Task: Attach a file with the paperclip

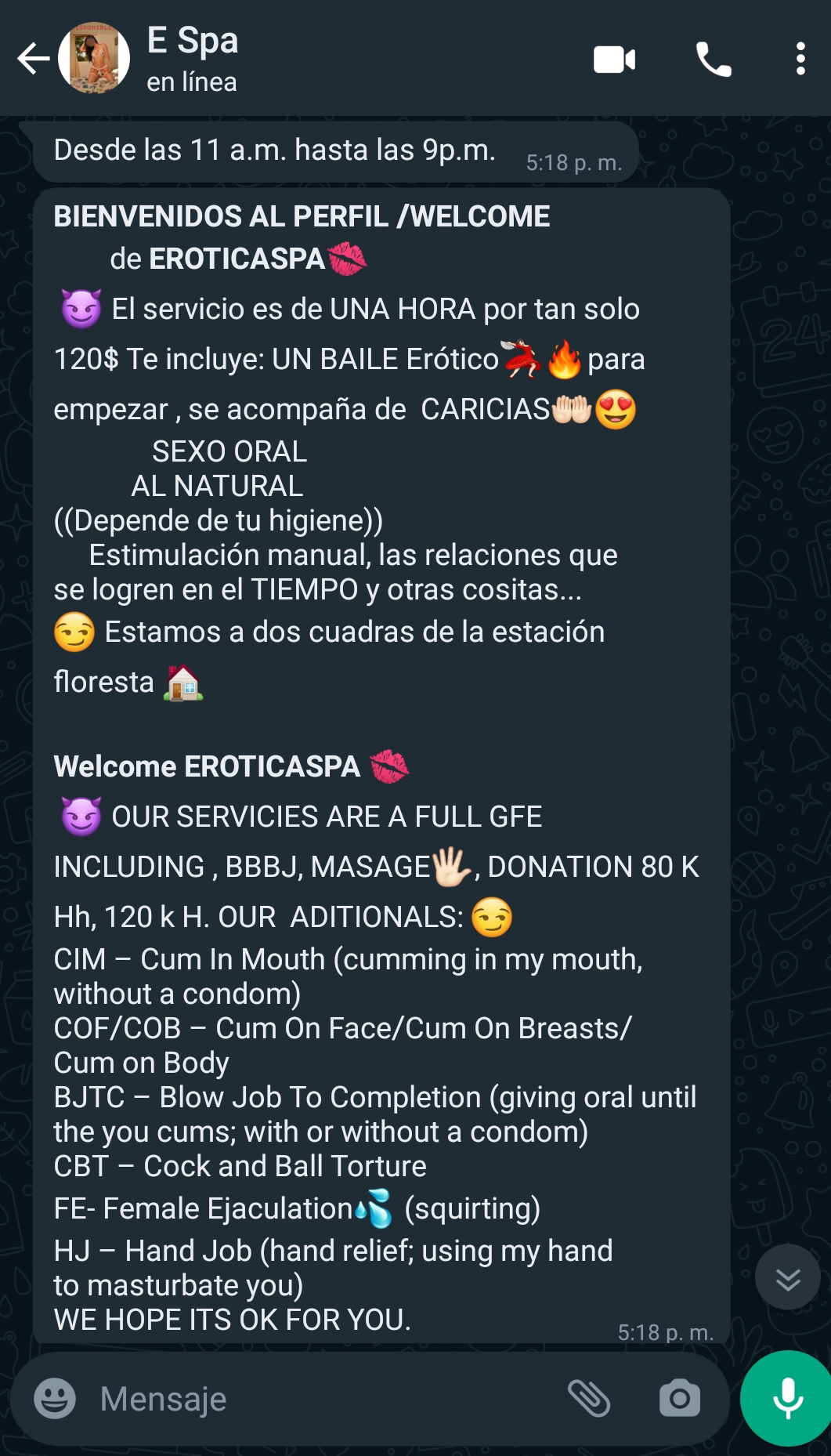Action: coord(589,1399)
